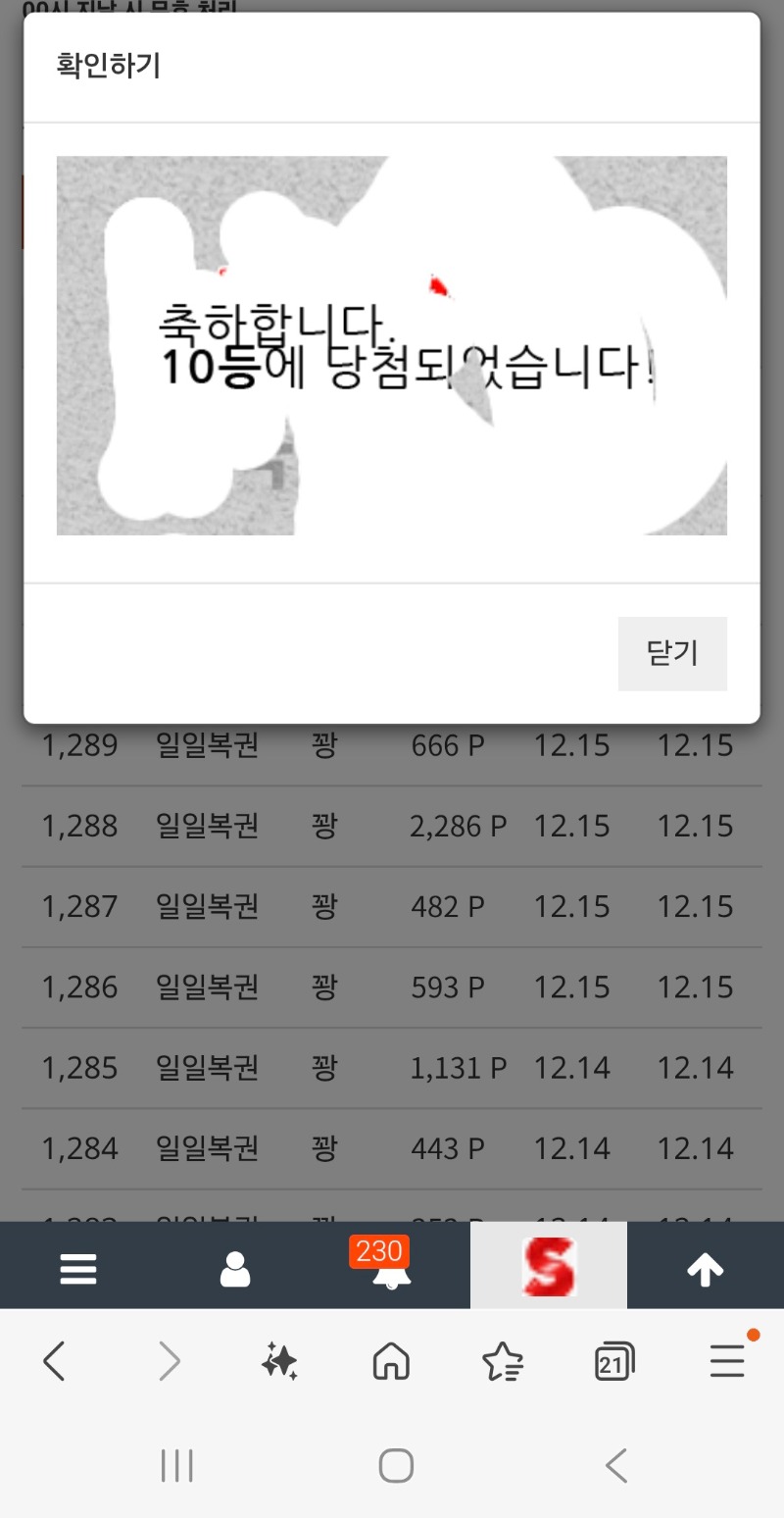The image size is (784, 1518).
Task: Open the browser bookmarks star
Action: [x=503, y=1361]
